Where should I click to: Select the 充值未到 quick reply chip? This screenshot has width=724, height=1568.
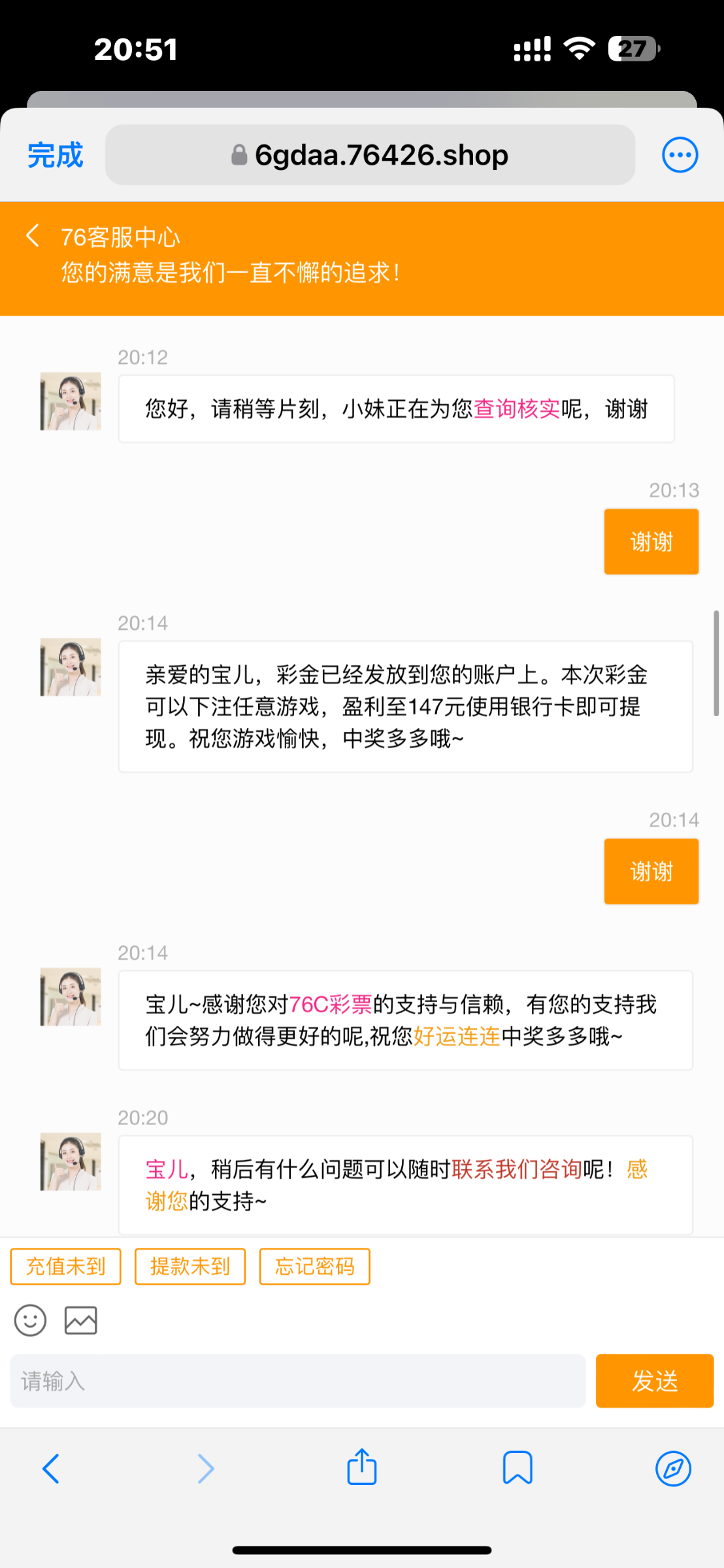pos(66,1266)
